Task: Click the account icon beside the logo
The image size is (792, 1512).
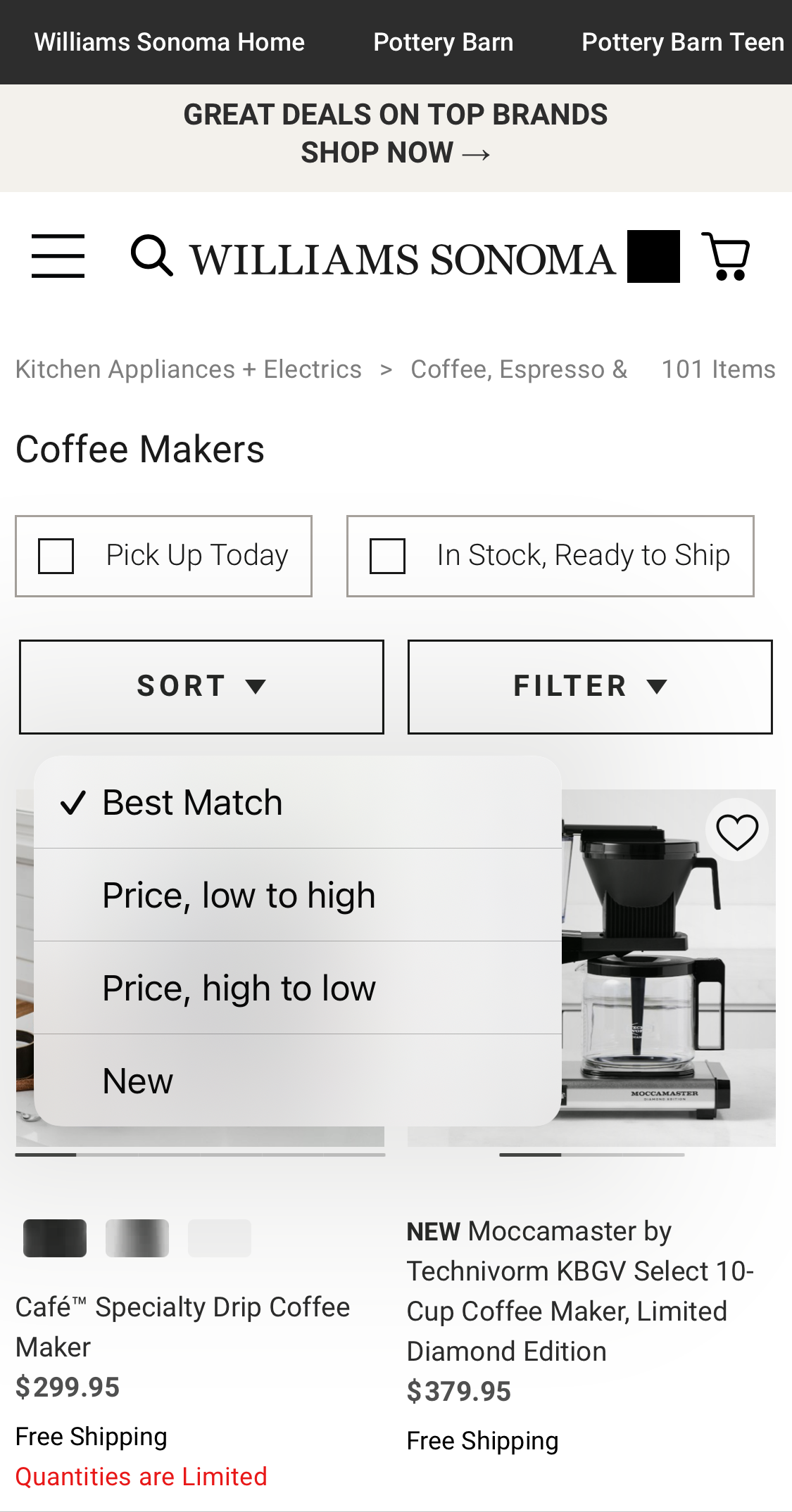Action: click(655, 257)
